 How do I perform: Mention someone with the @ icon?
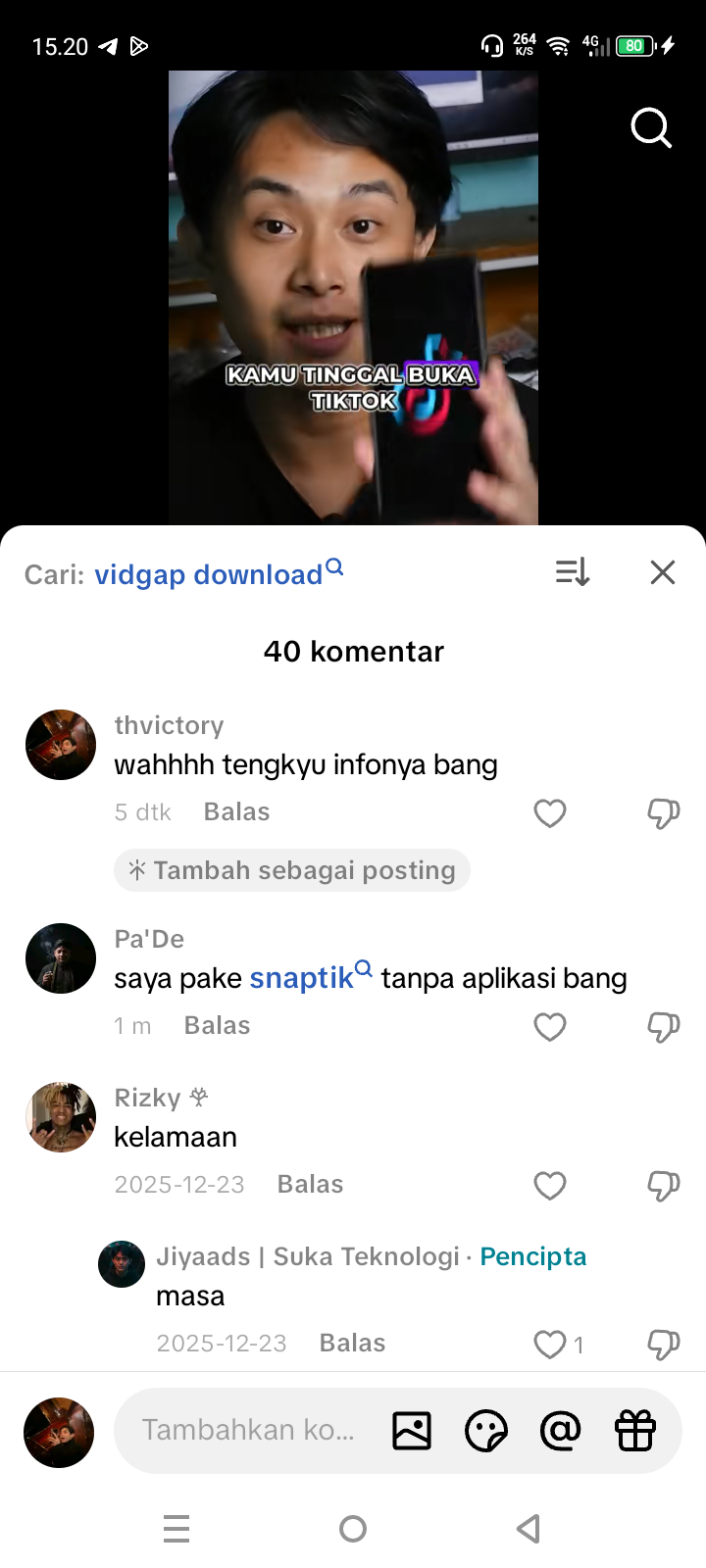[560, 1431]
